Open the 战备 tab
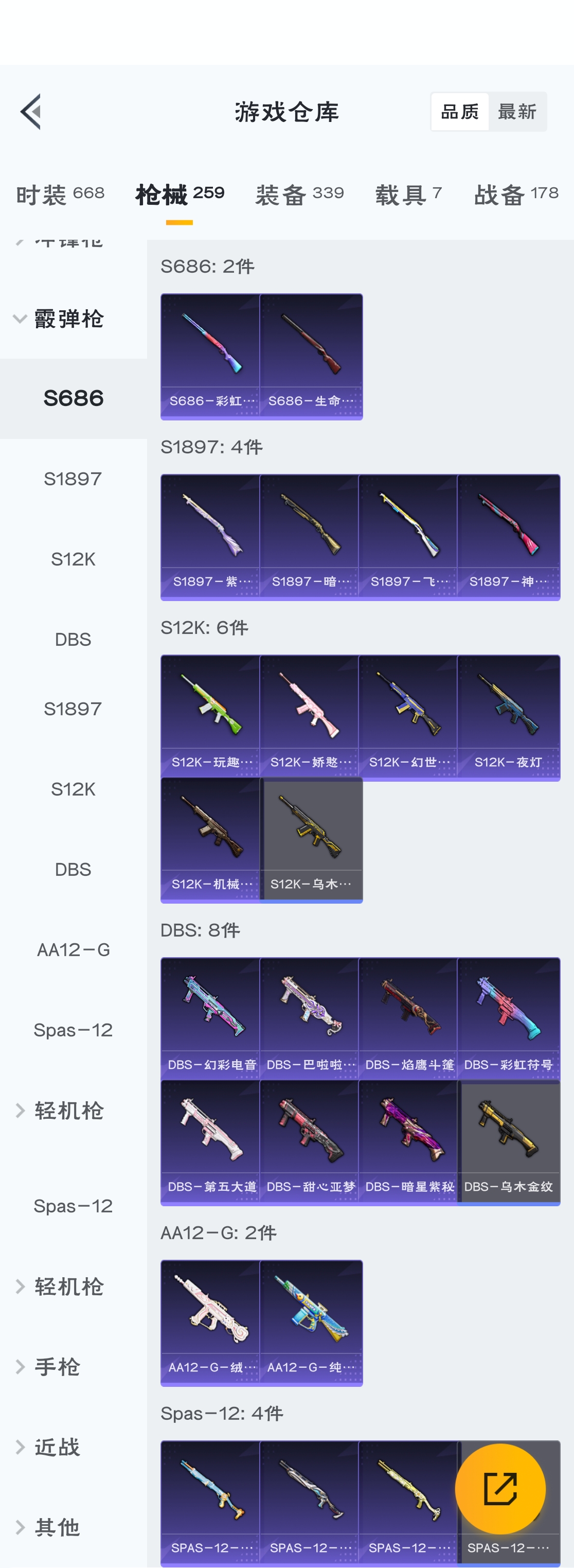 516,195
